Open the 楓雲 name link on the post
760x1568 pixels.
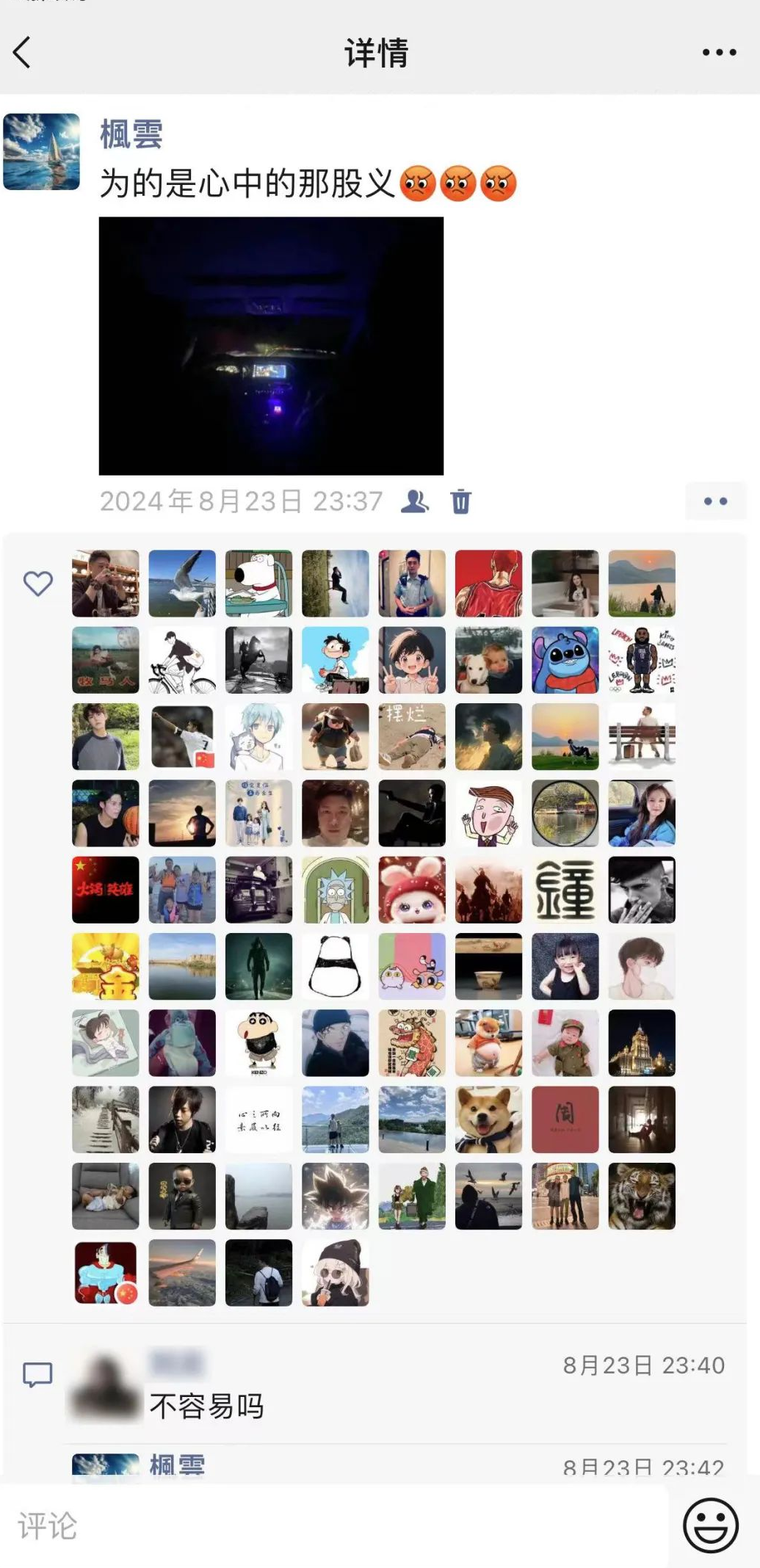131,134
